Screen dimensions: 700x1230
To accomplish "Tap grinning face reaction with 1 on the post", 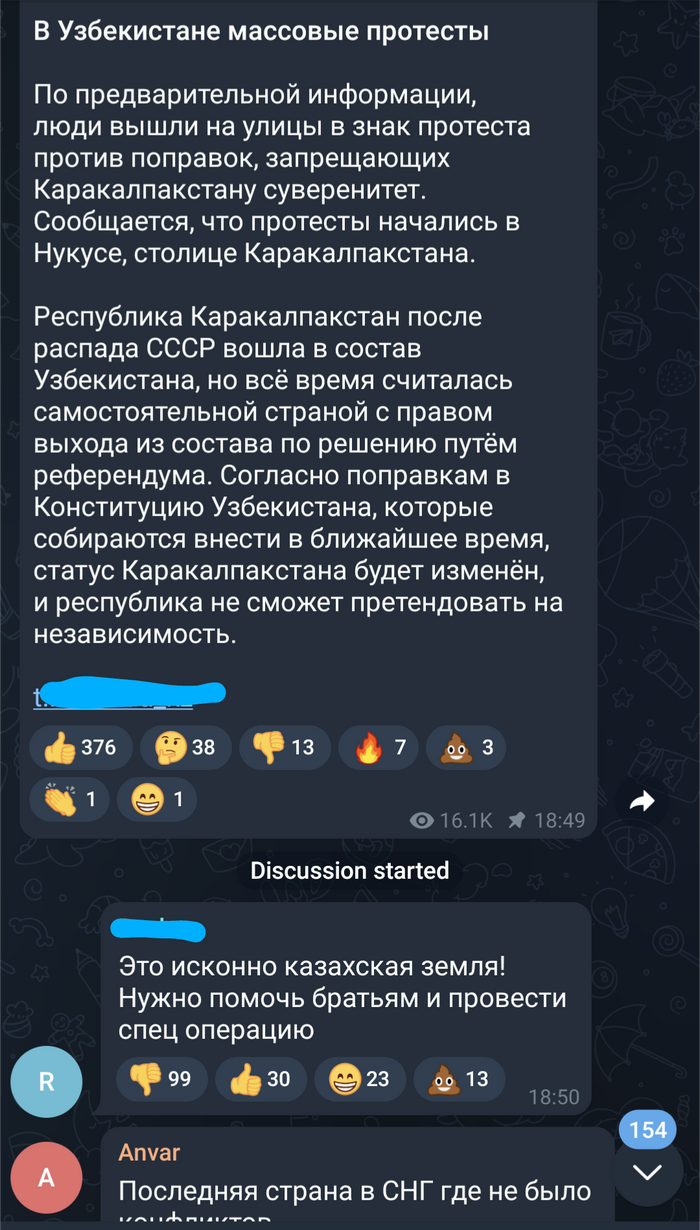I will (x=156, y=799).
